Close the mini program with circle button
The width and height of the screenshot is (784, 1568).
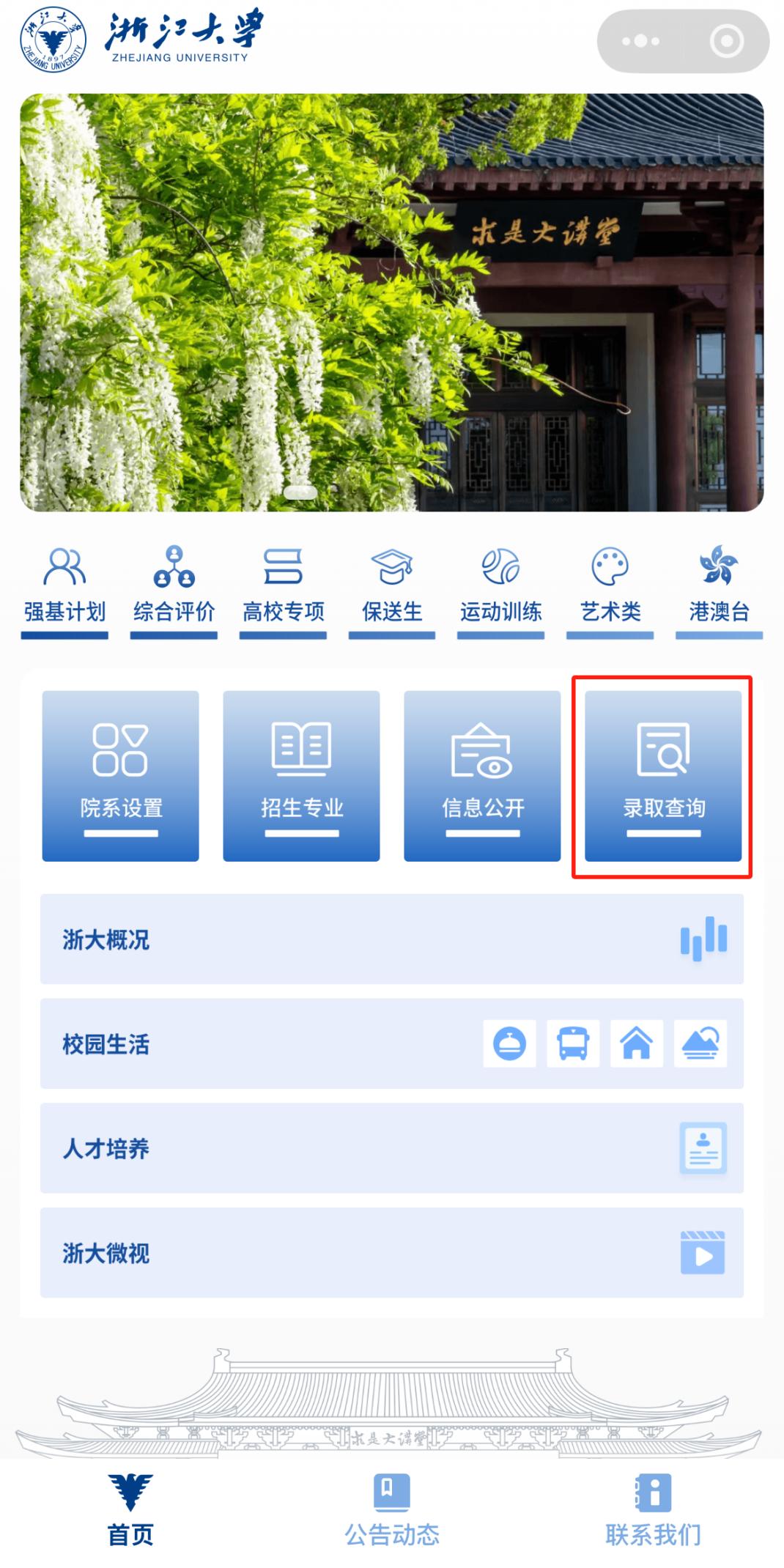click(726, 41)
